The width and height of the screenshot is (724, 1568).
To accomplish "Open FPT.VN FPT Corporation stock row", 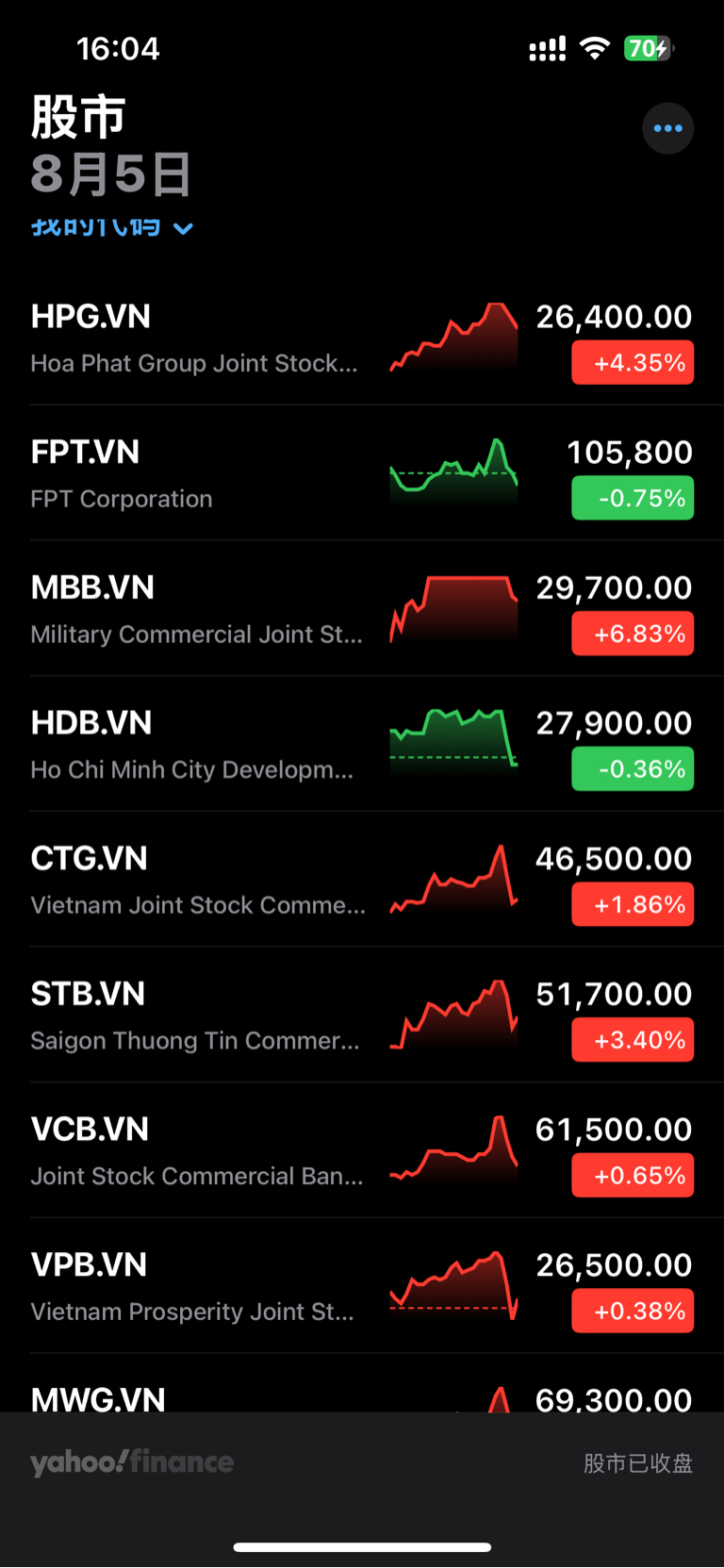I will [x=362, y=473].
